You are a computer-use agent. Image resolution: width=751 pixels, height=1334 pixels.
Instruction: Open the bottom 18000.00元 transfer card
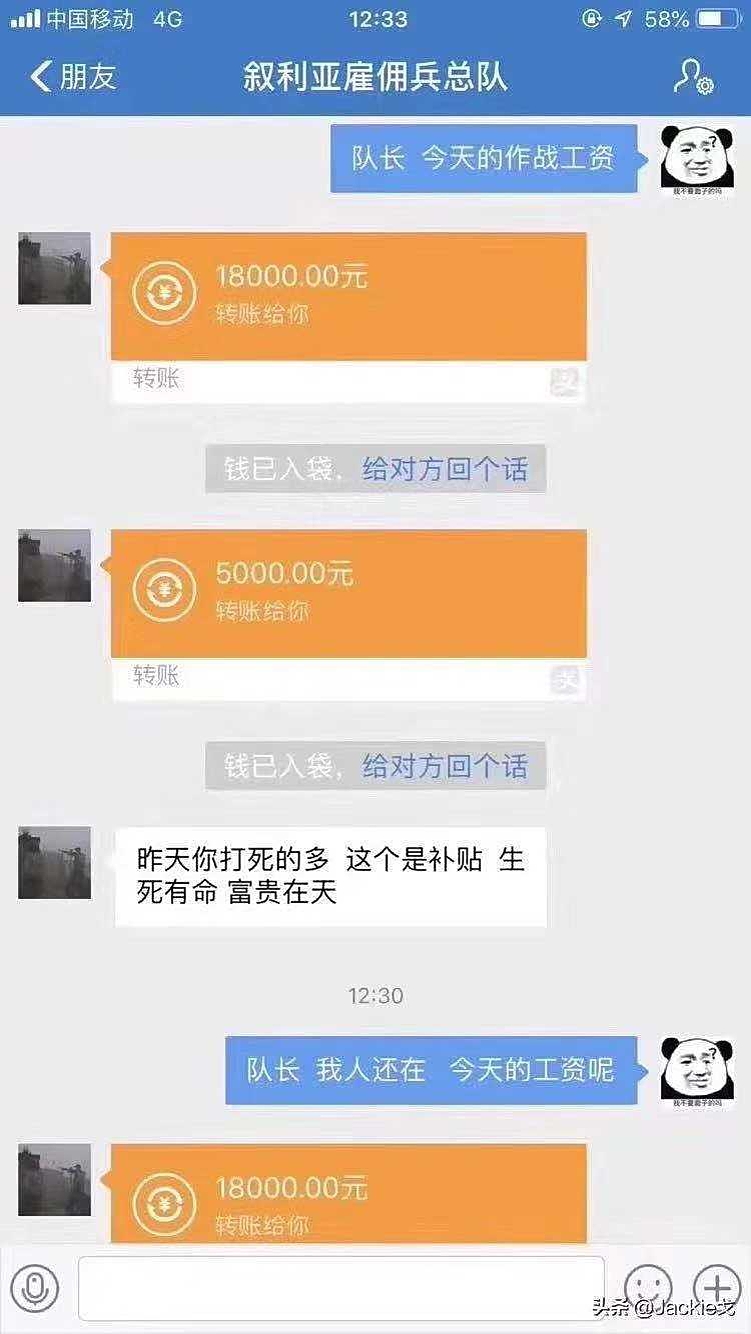pos(348,1194)
